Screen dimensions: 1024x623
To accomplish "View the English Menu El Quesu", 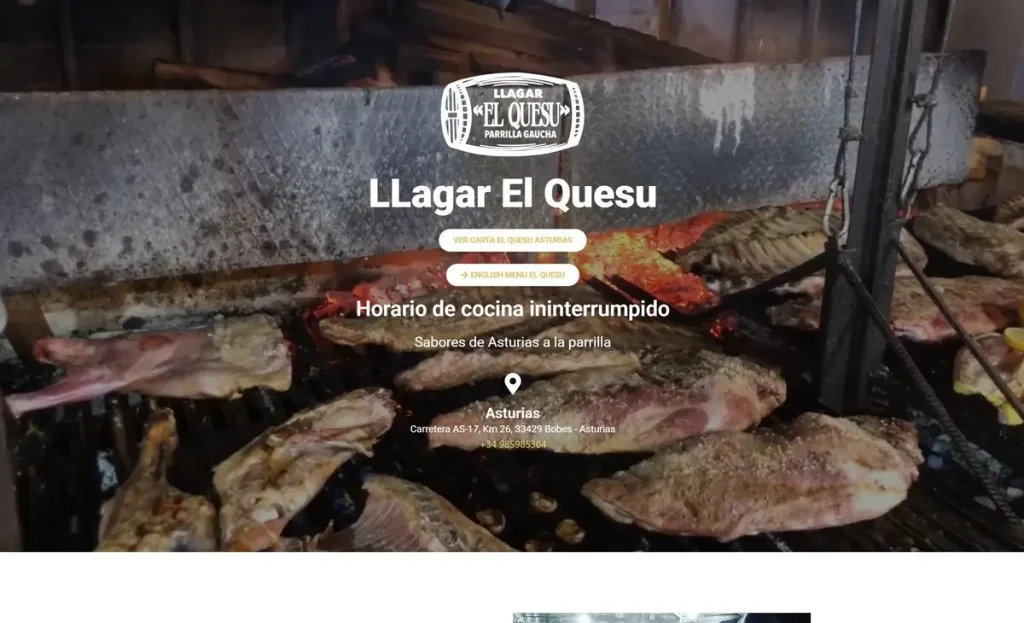I will click(x=512, y=275).
